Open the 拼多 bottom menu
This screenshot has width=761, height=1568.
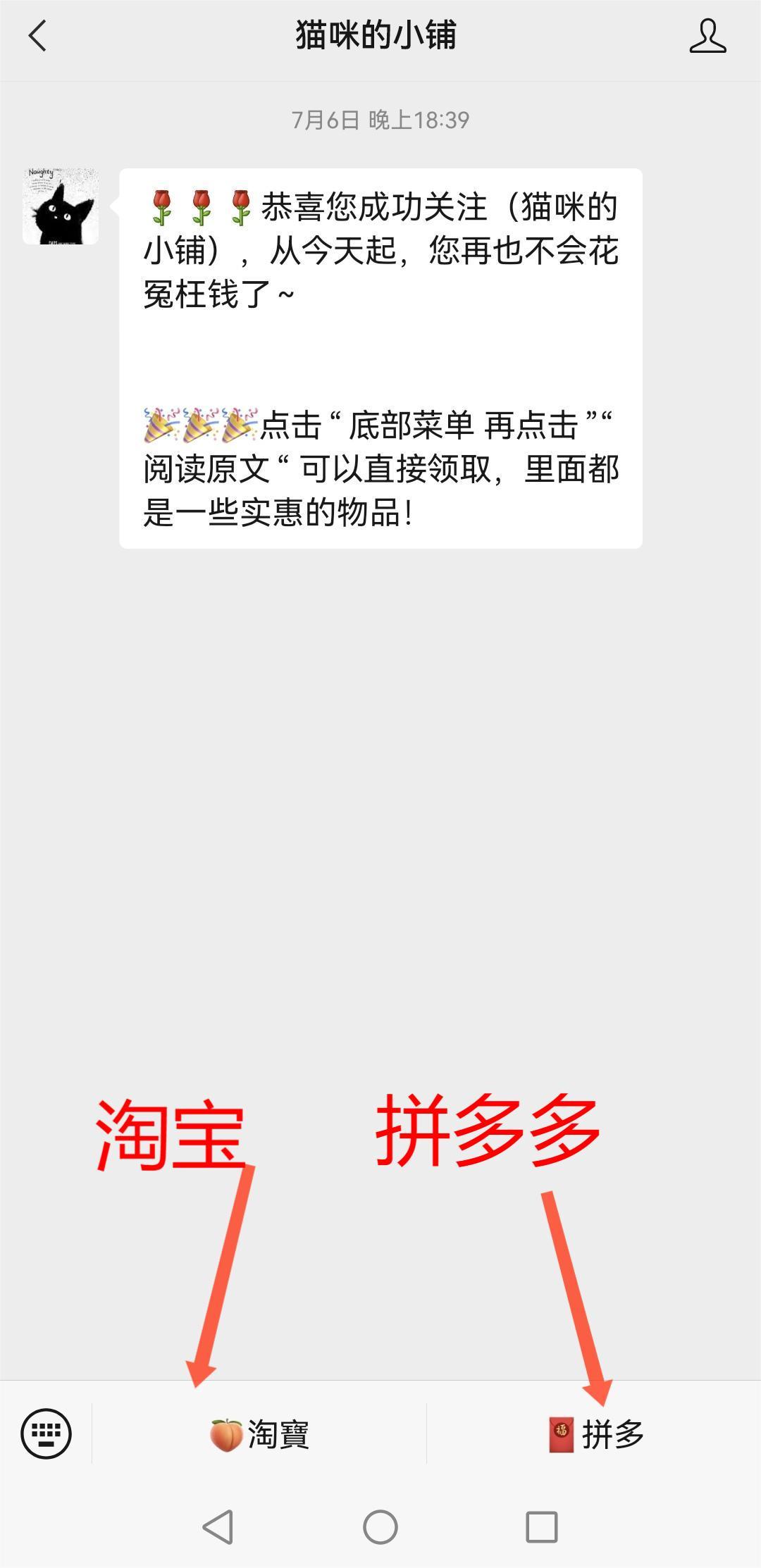(x=595, y=1435)
